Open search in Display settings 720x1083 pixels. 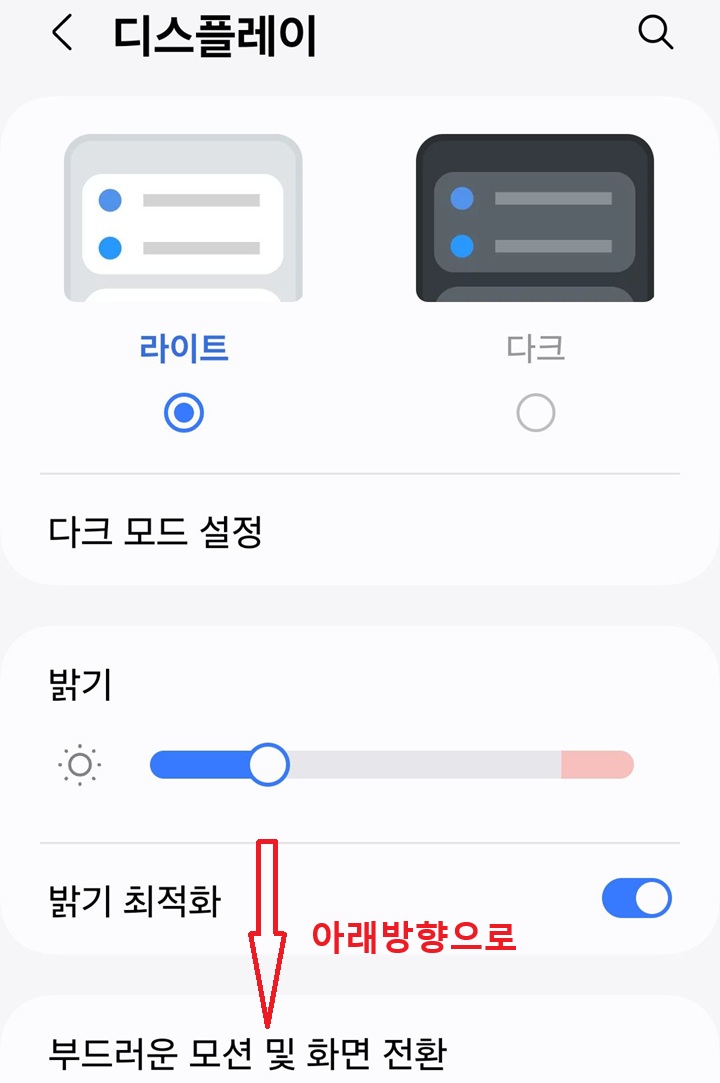tap(657, 32)
